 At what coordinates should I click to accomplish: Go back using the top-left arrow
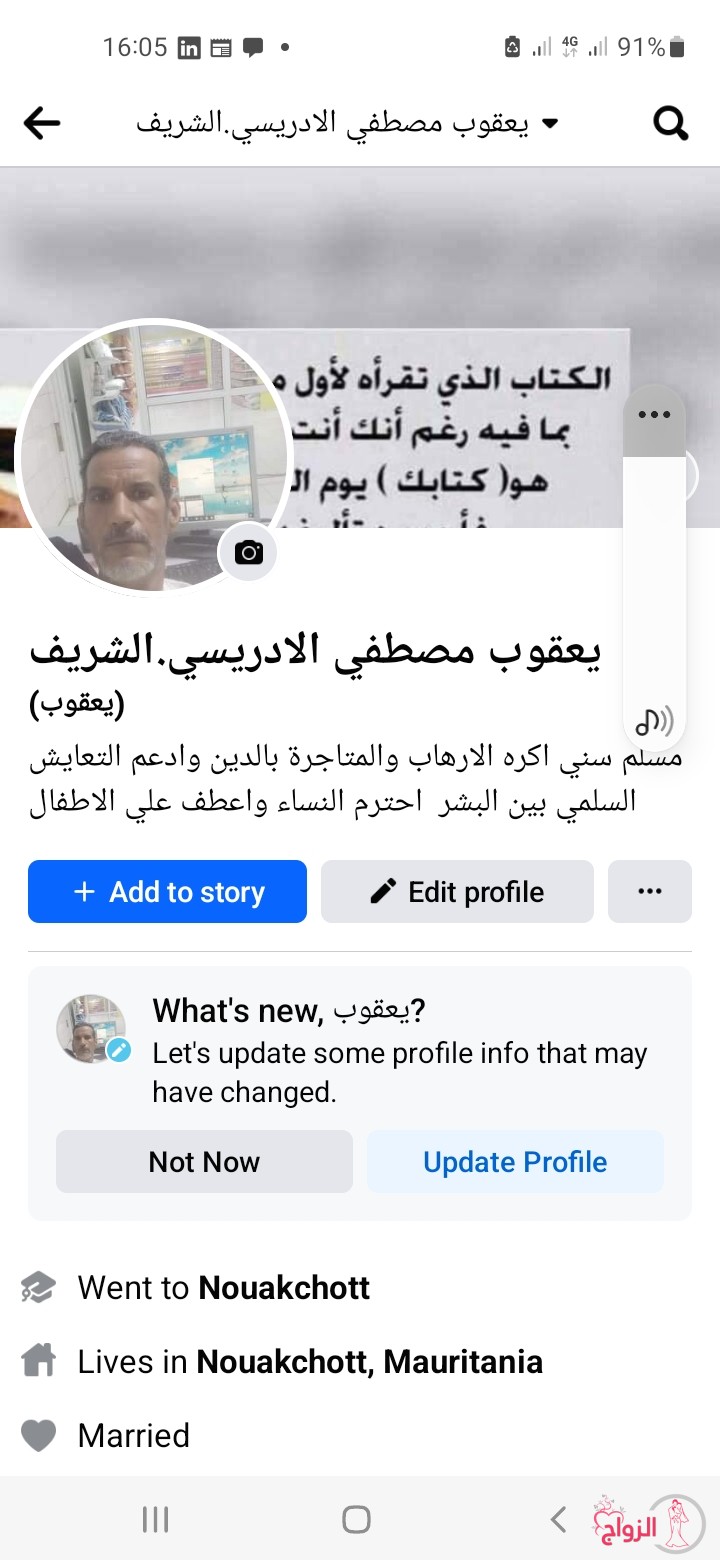(x=41, y=124)
